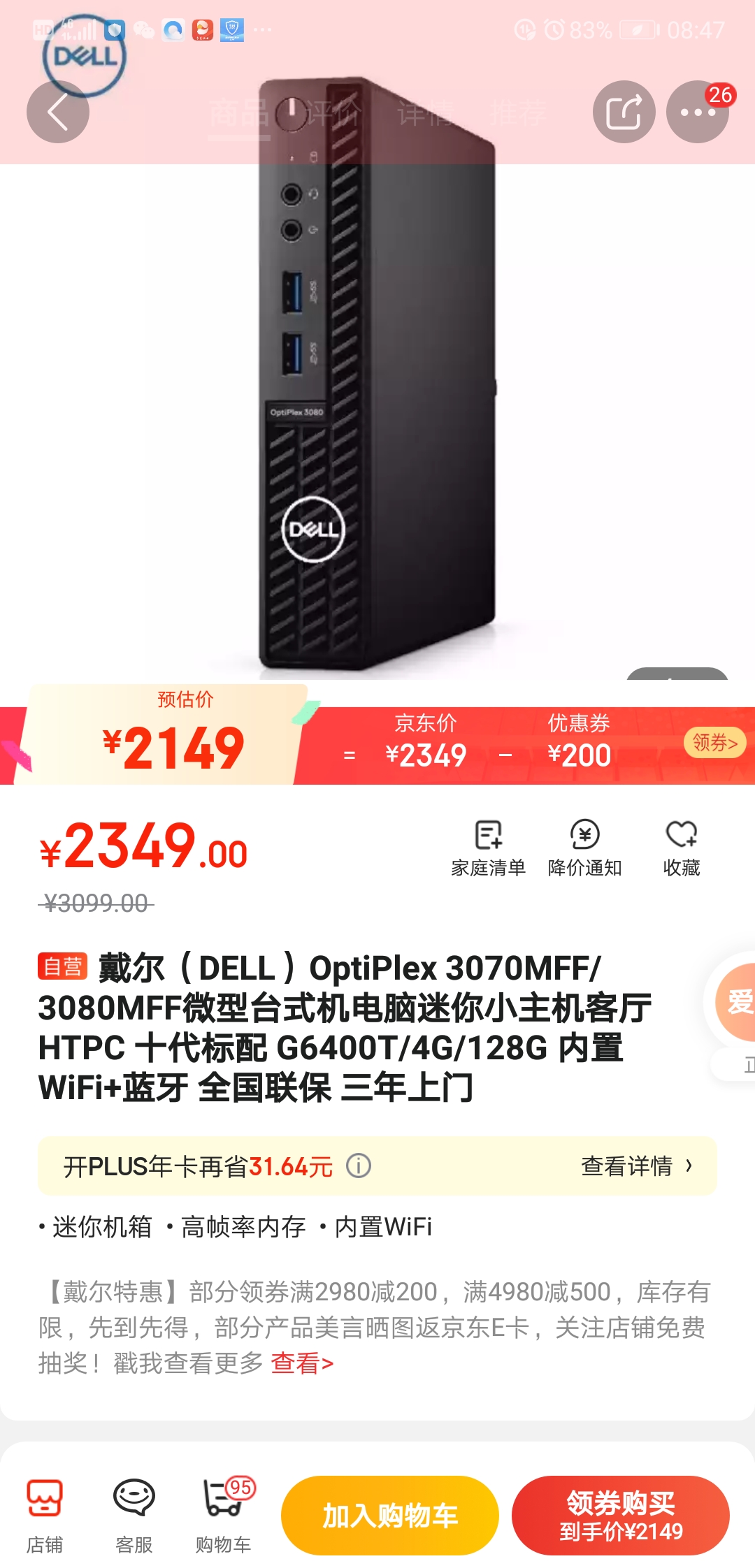Tap 加入购物车 to add to cart
Screen dimensions: 755x1568
point(389,1516)
